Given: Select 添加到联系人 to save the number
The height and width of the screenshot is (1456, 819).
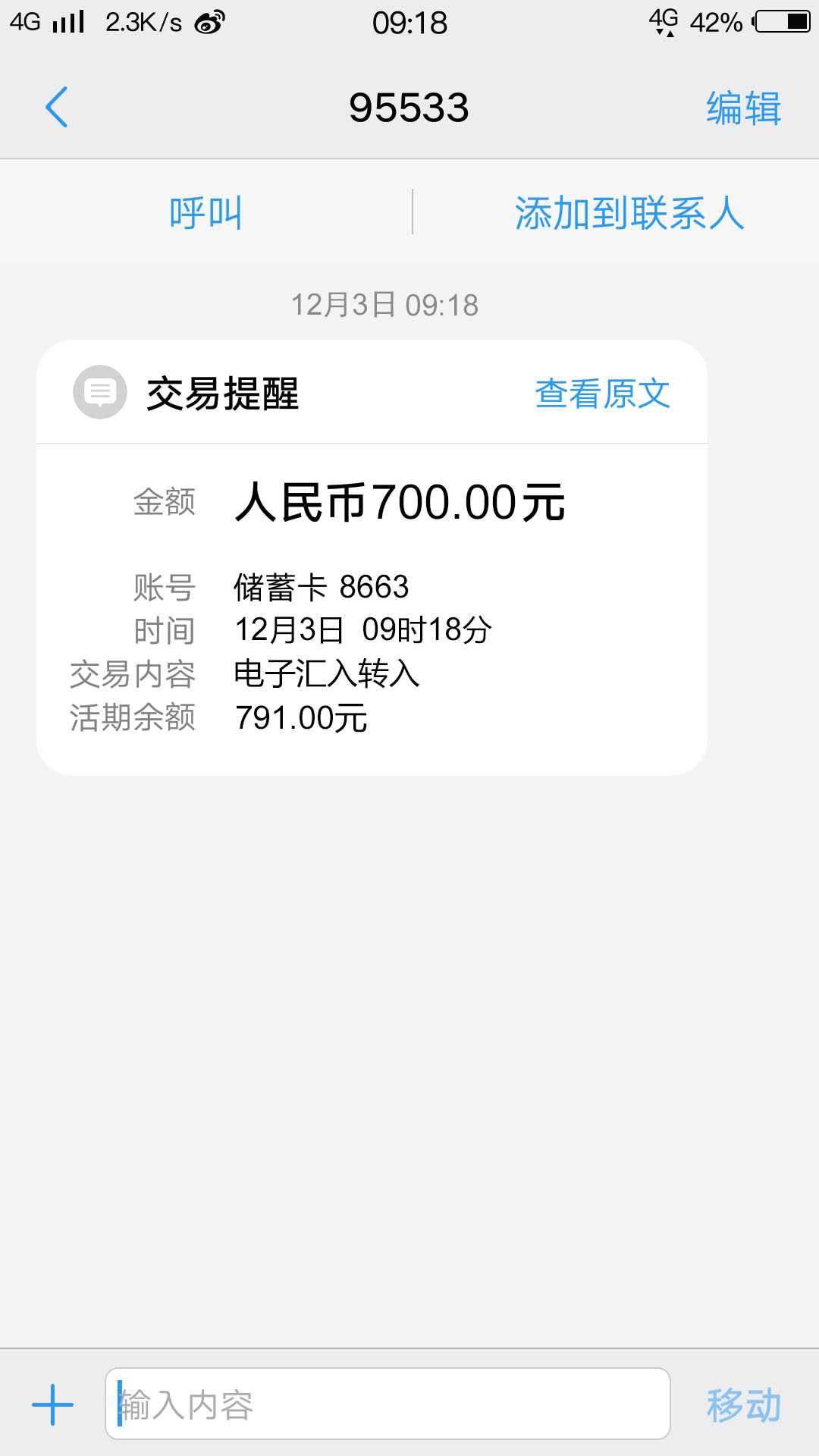Looking at the screenshot, I should (629, 212).
